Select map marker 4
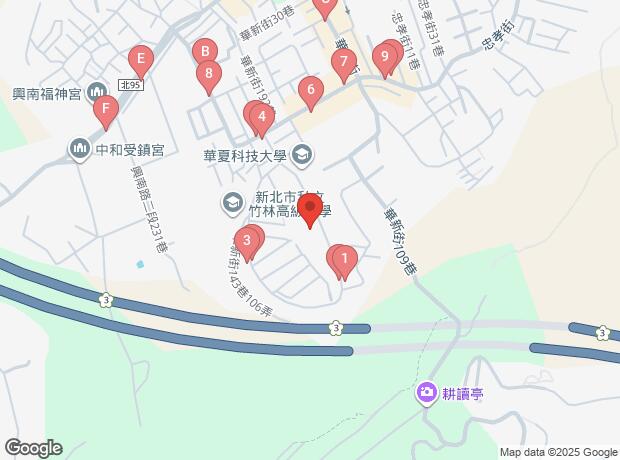The width and height of the screenshot is (620, 460). coord(262,118)
